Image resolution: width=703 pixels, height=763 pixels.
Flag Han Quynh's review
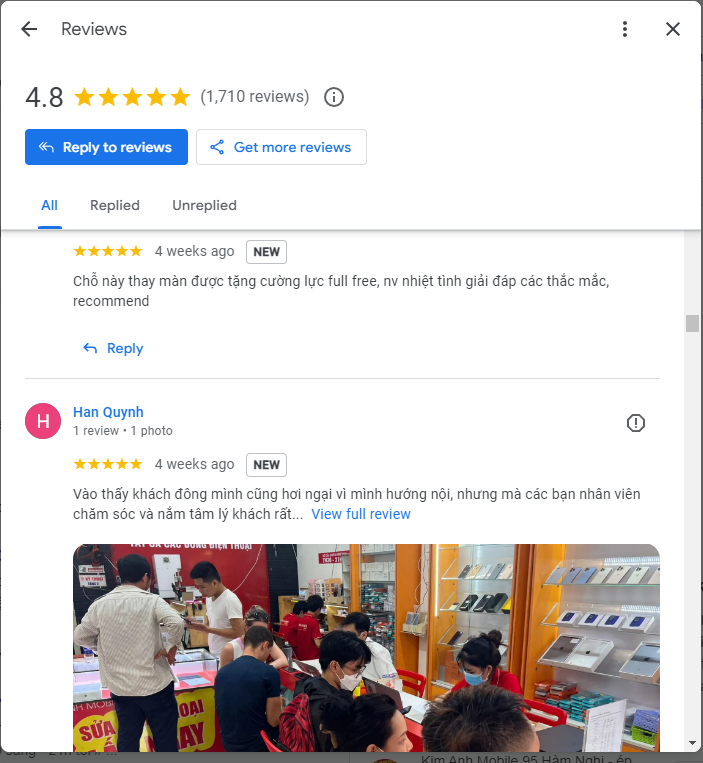636,423
